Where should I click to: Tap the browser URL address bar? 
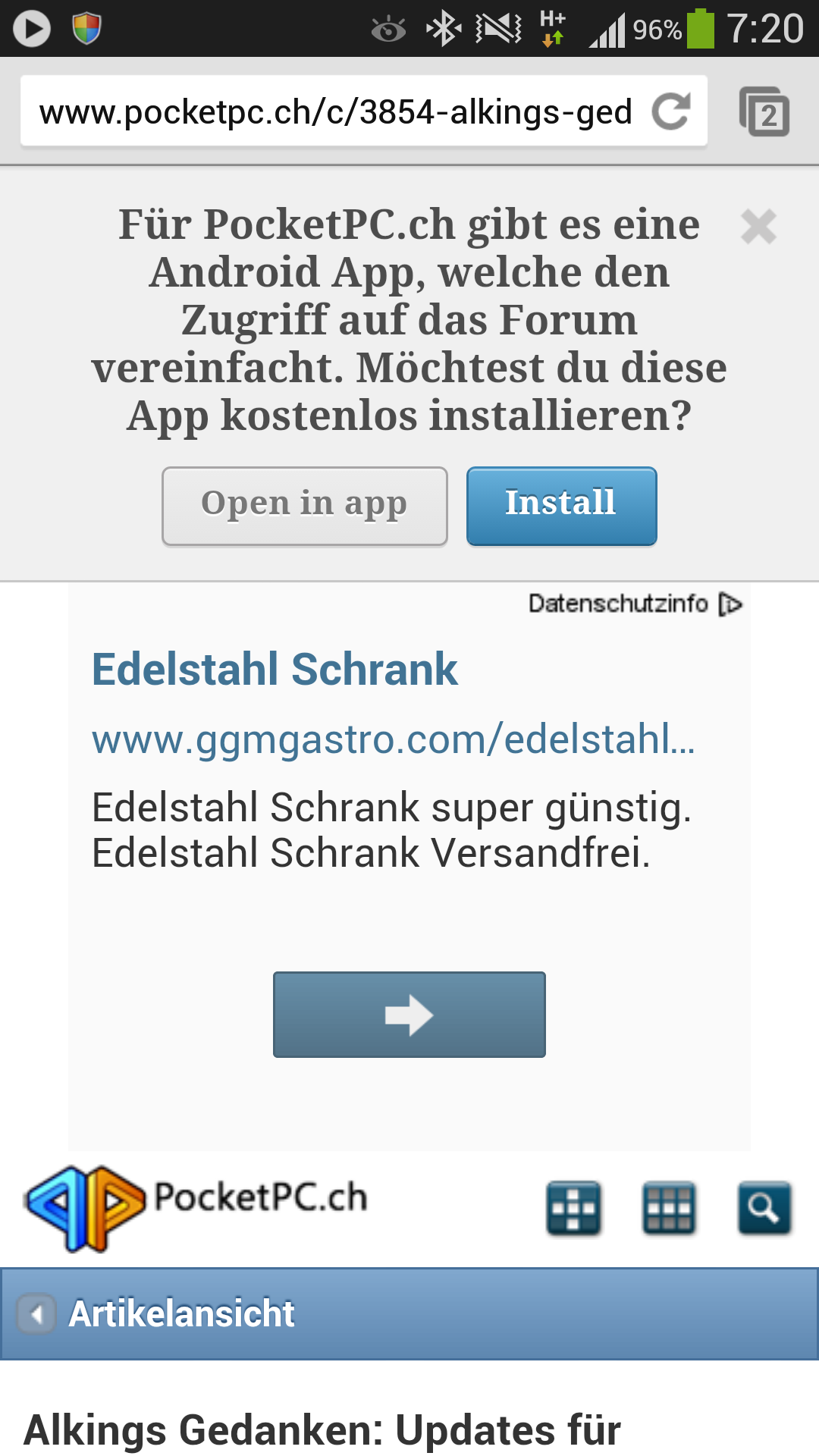point(336,111)
